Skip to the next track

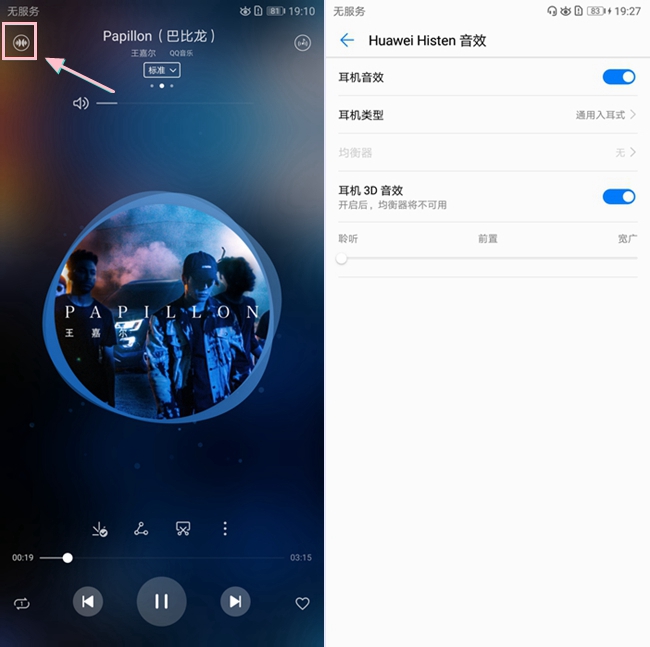click(x=235, y=601)
